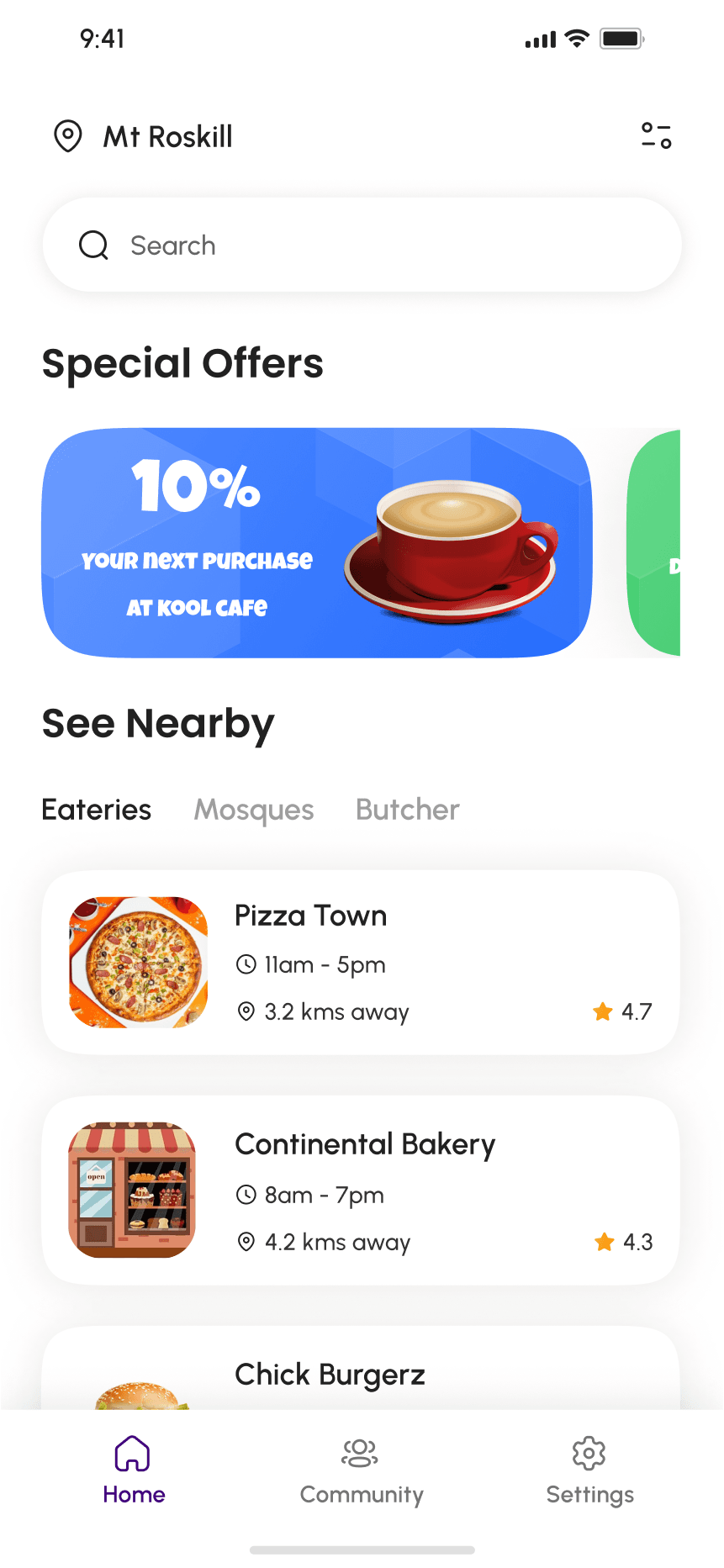Screen dimensions: 724x1568
Task: Open the filter options icon top right
Action: pyautogui.click(x=656, y=135)
